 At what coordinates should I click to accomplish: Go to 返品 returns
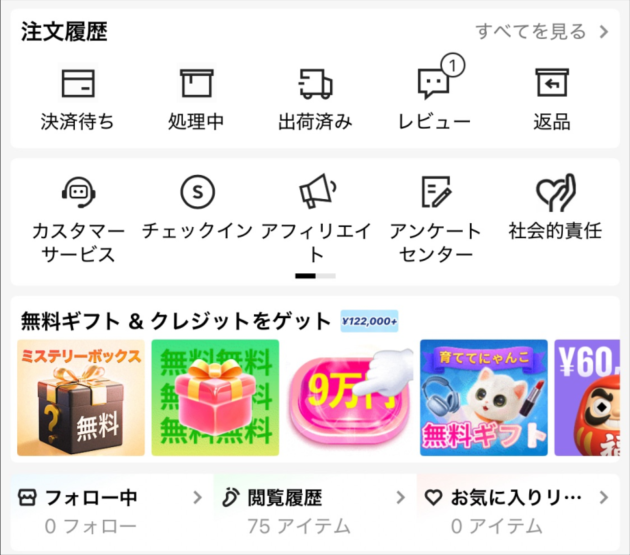point(551,100)
